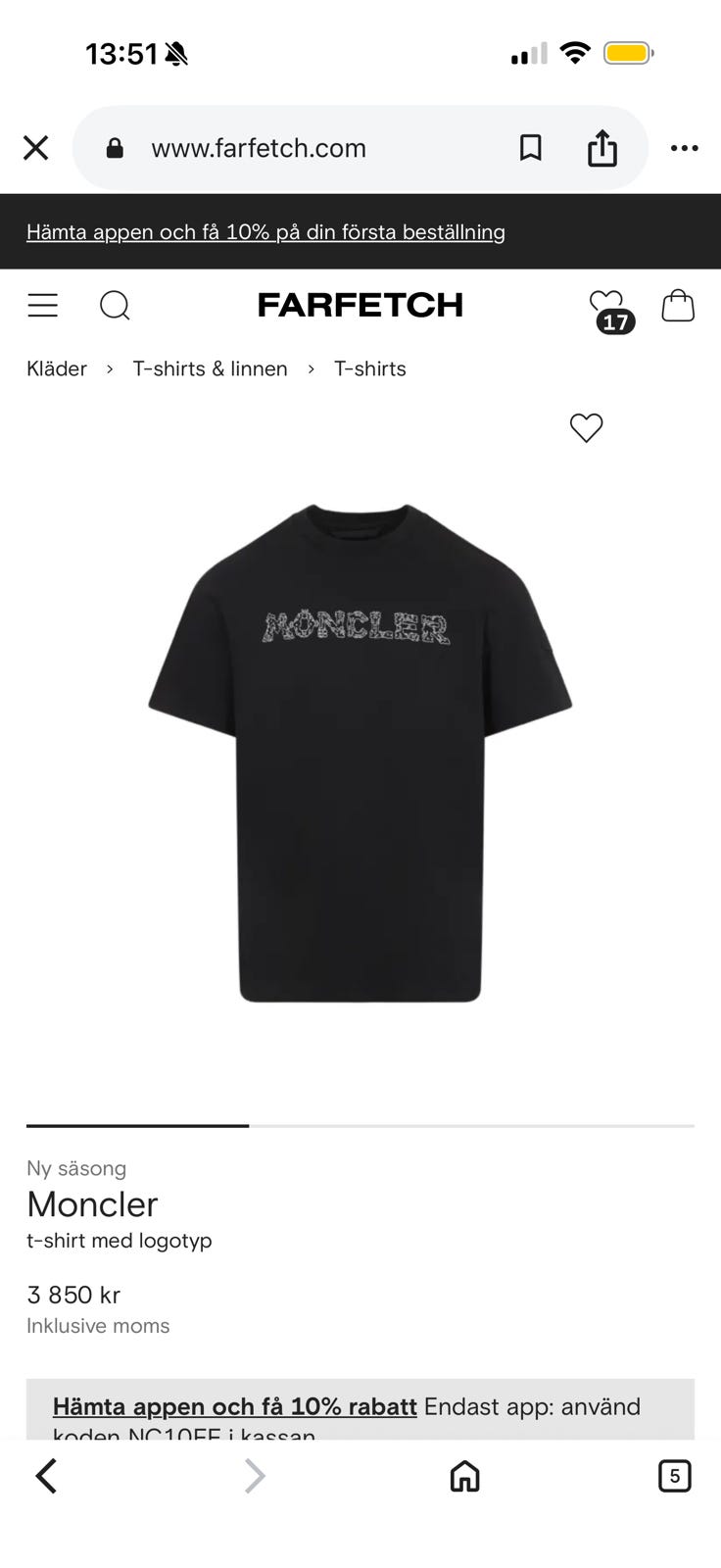Open the browser overflow menu
This screenshot has height=1568, width=721.
tap(684, 148)
